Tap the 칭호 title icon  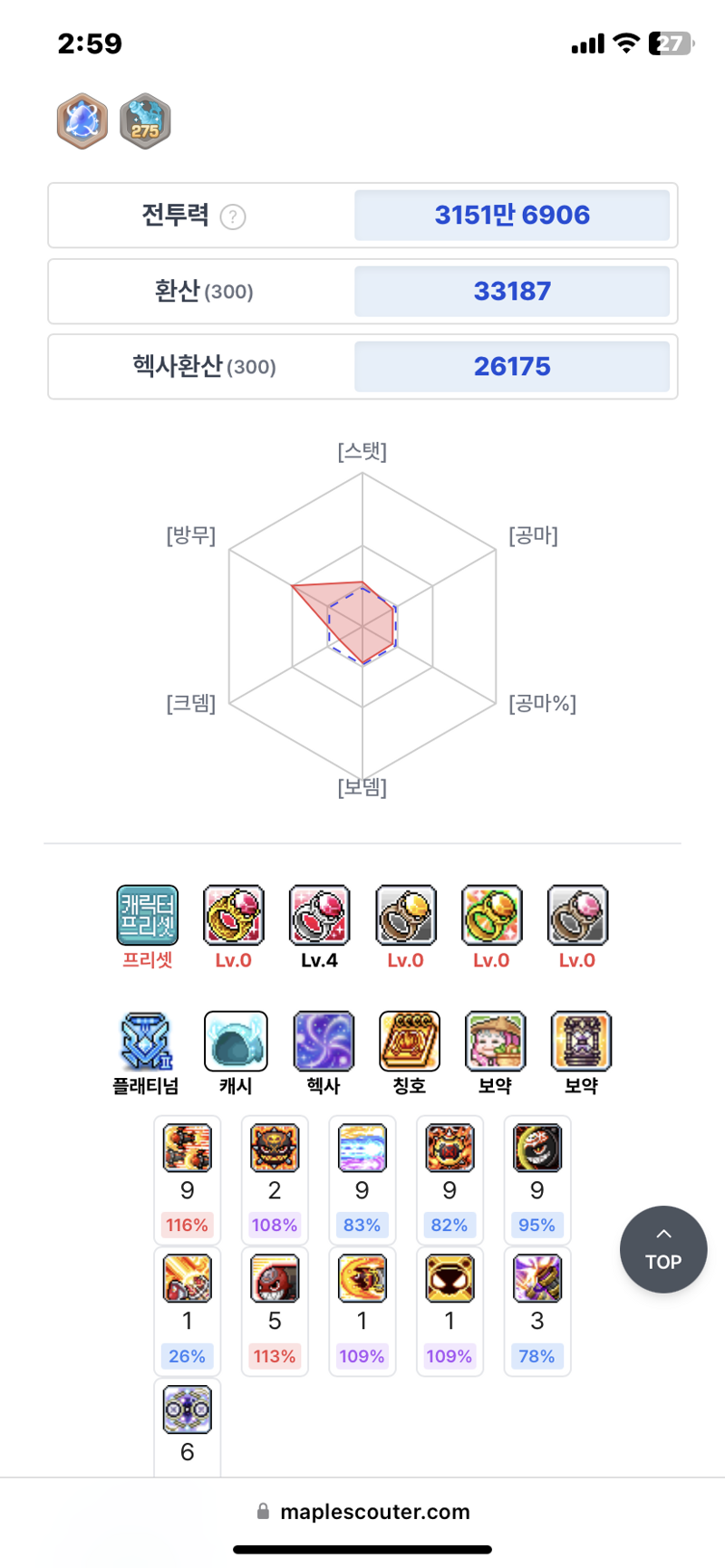coord(410,1042)
